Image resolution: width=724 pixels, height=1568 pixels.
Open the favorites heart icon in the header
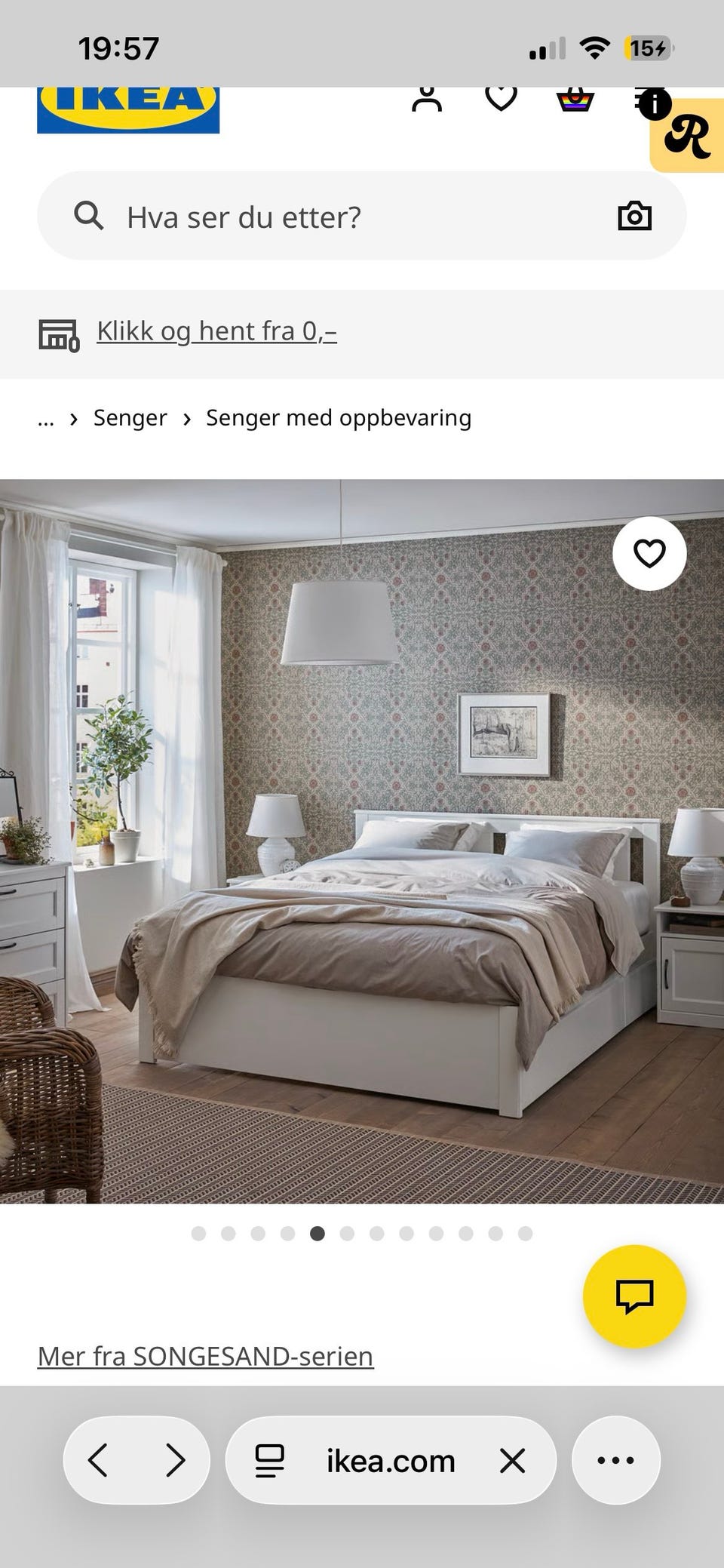point(502,99)
